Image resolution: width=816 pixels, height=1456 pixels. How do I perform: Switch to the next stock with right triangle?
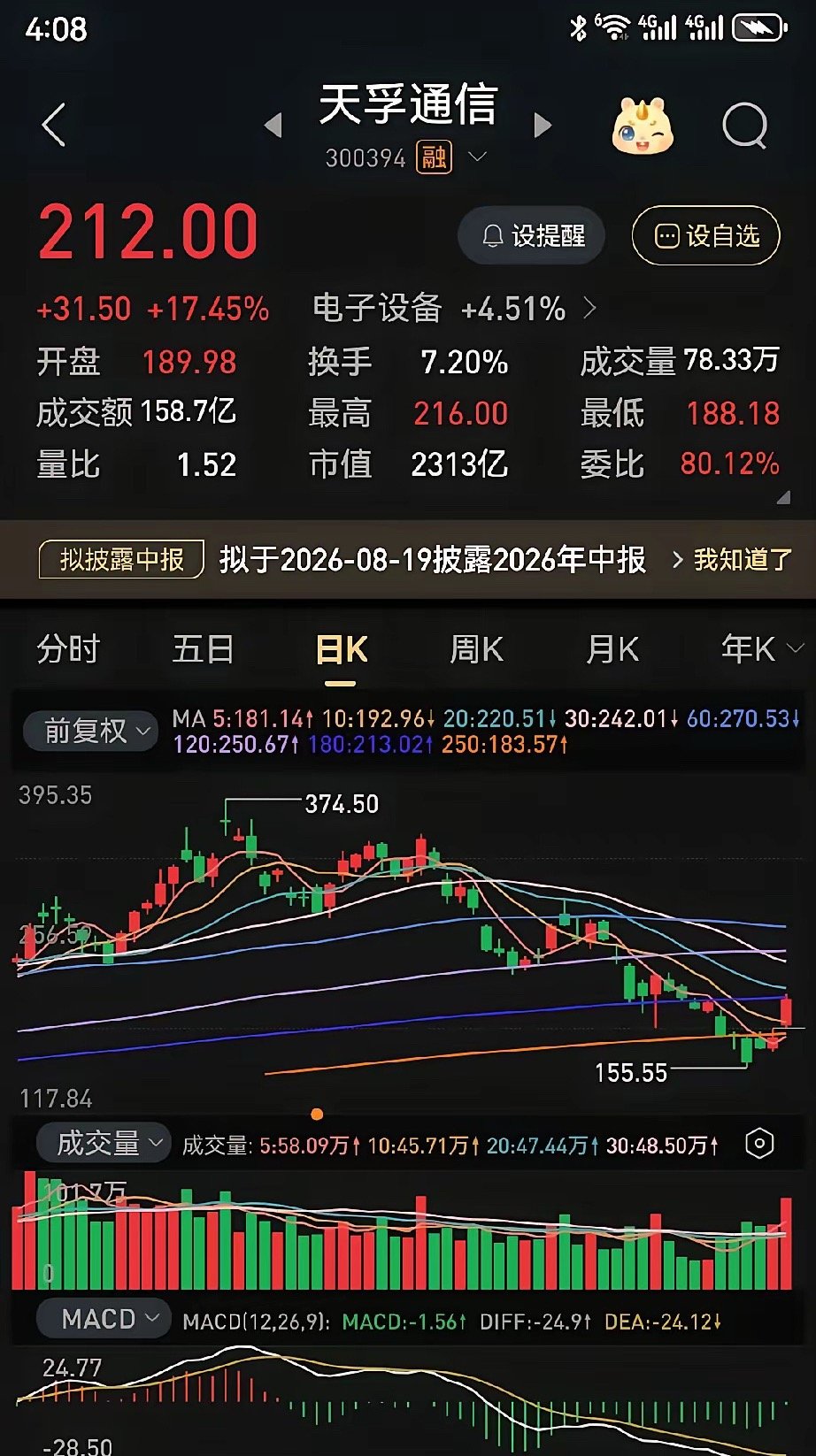[x=543, y=125]
